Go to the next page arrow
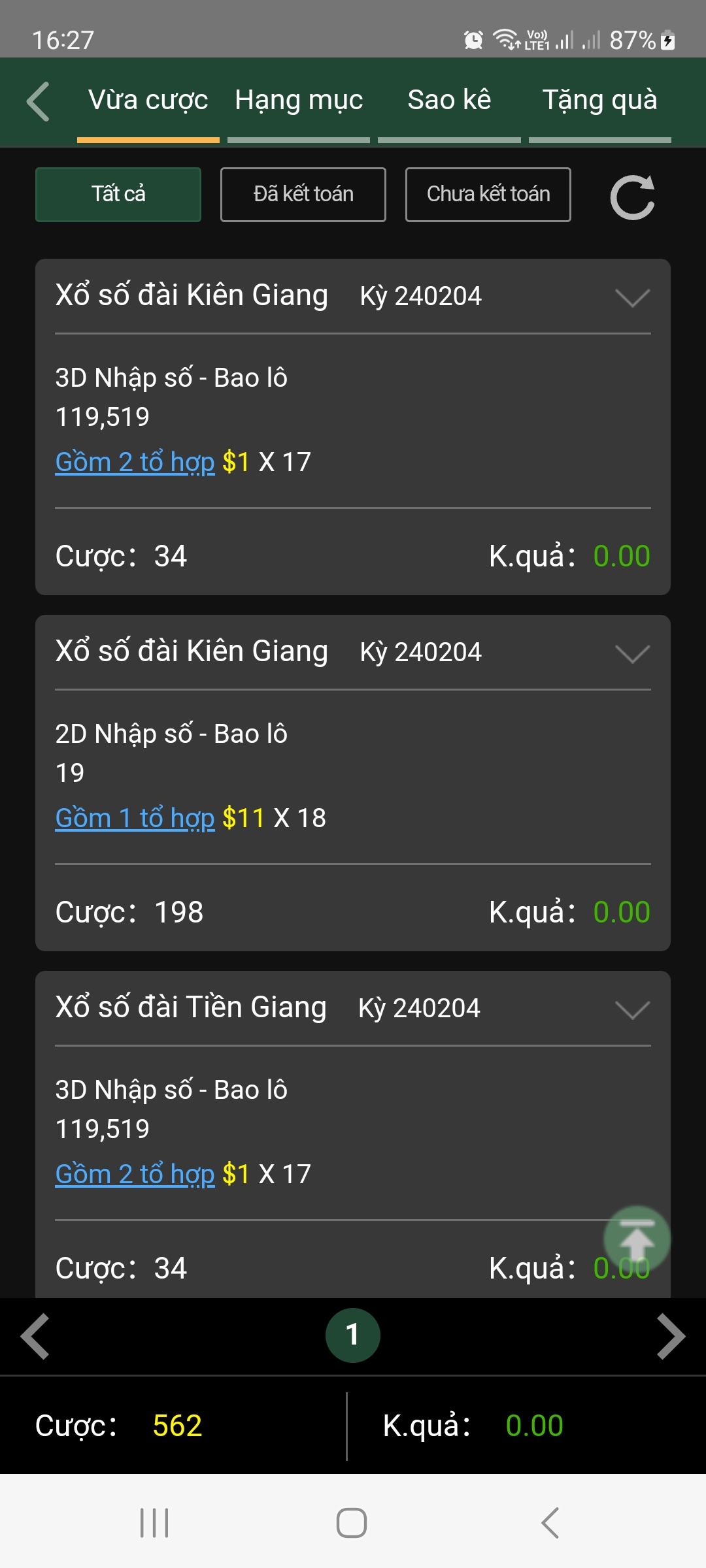The image size is (706, 1568). [x=671, y=1336]
